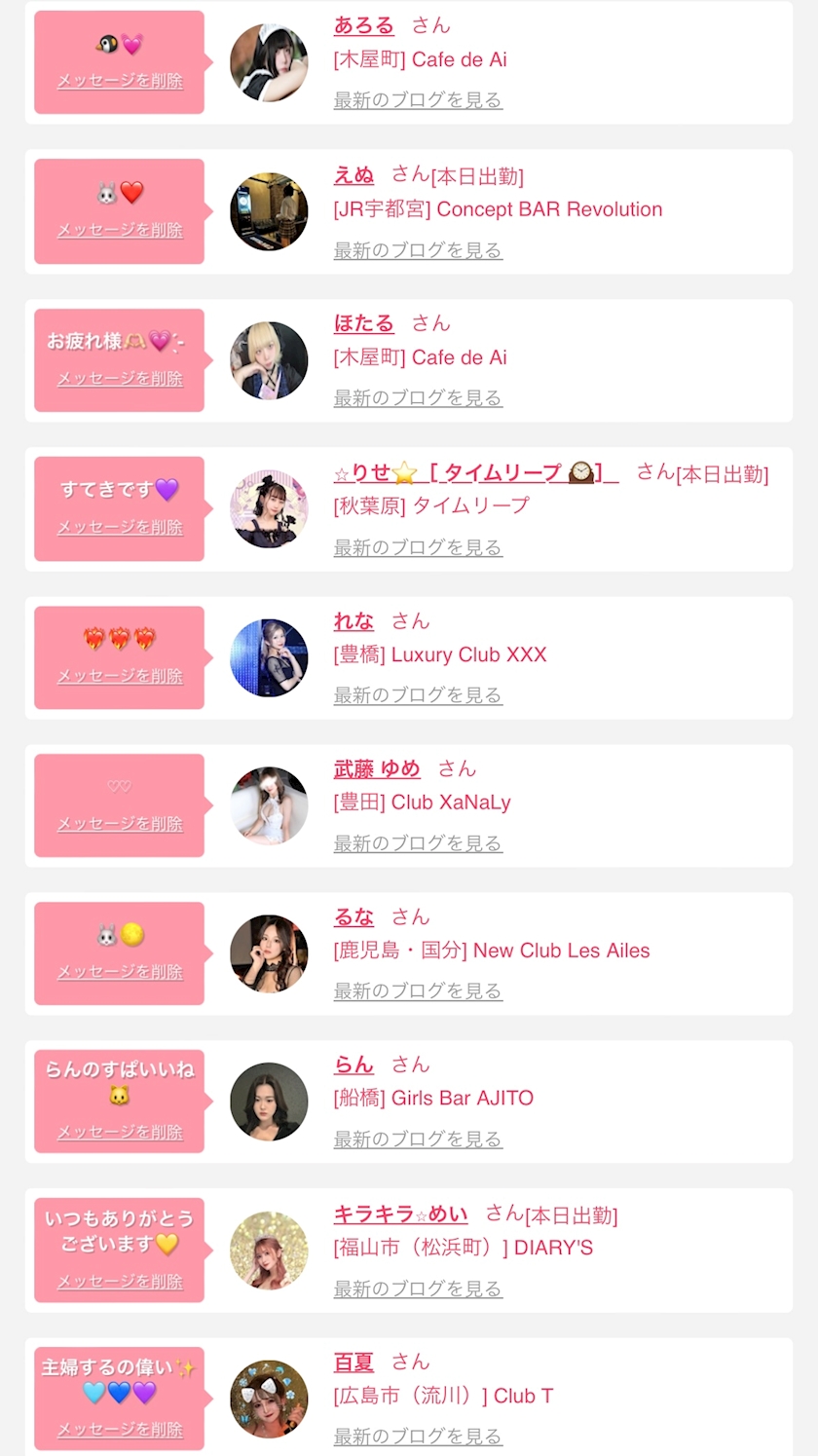Delete the すてきです message
This screenshot has width=818, height=1456.
click(x=120, y=528)
